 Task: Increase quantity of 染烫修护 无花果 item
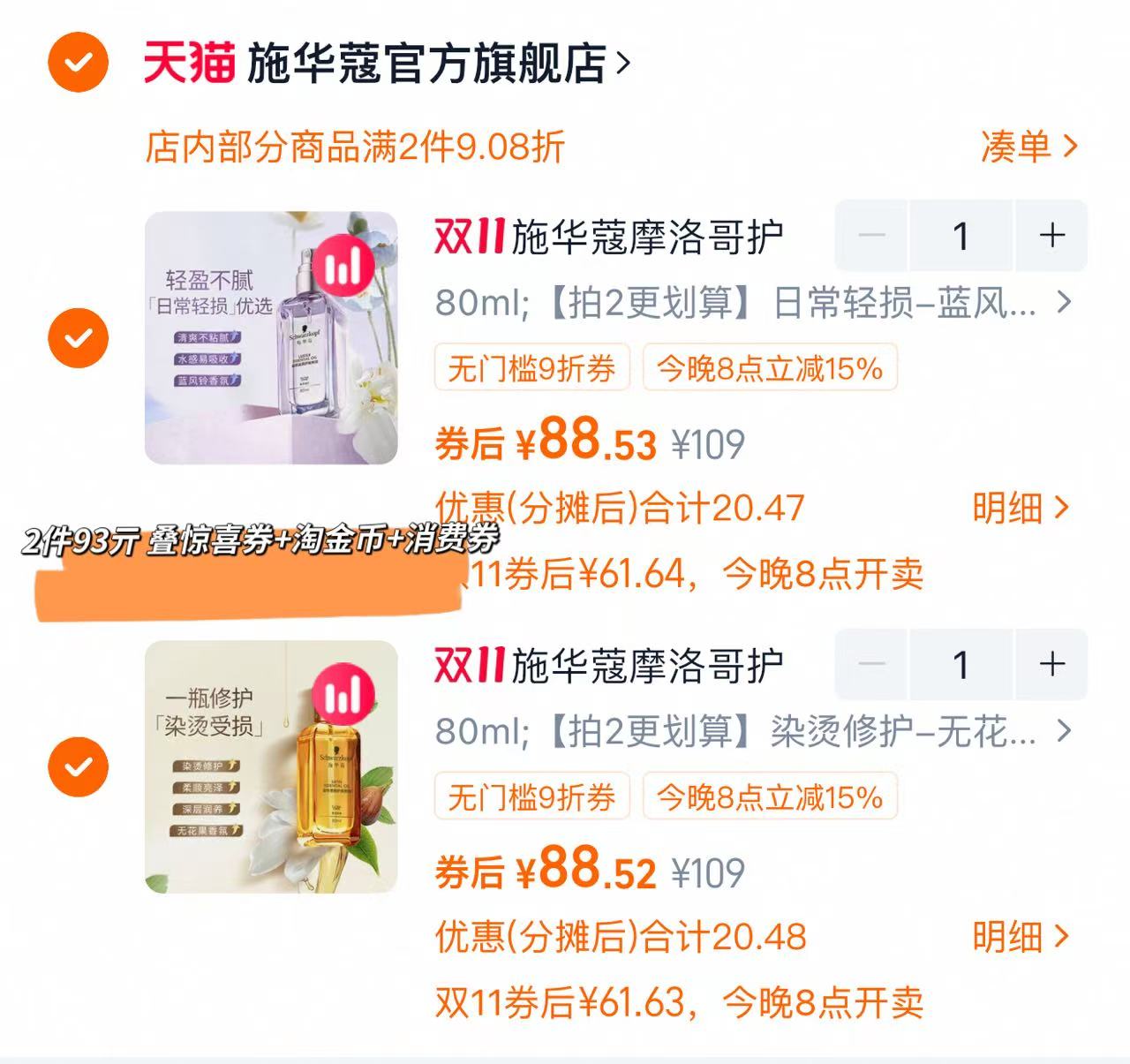tap(1051, 664)
